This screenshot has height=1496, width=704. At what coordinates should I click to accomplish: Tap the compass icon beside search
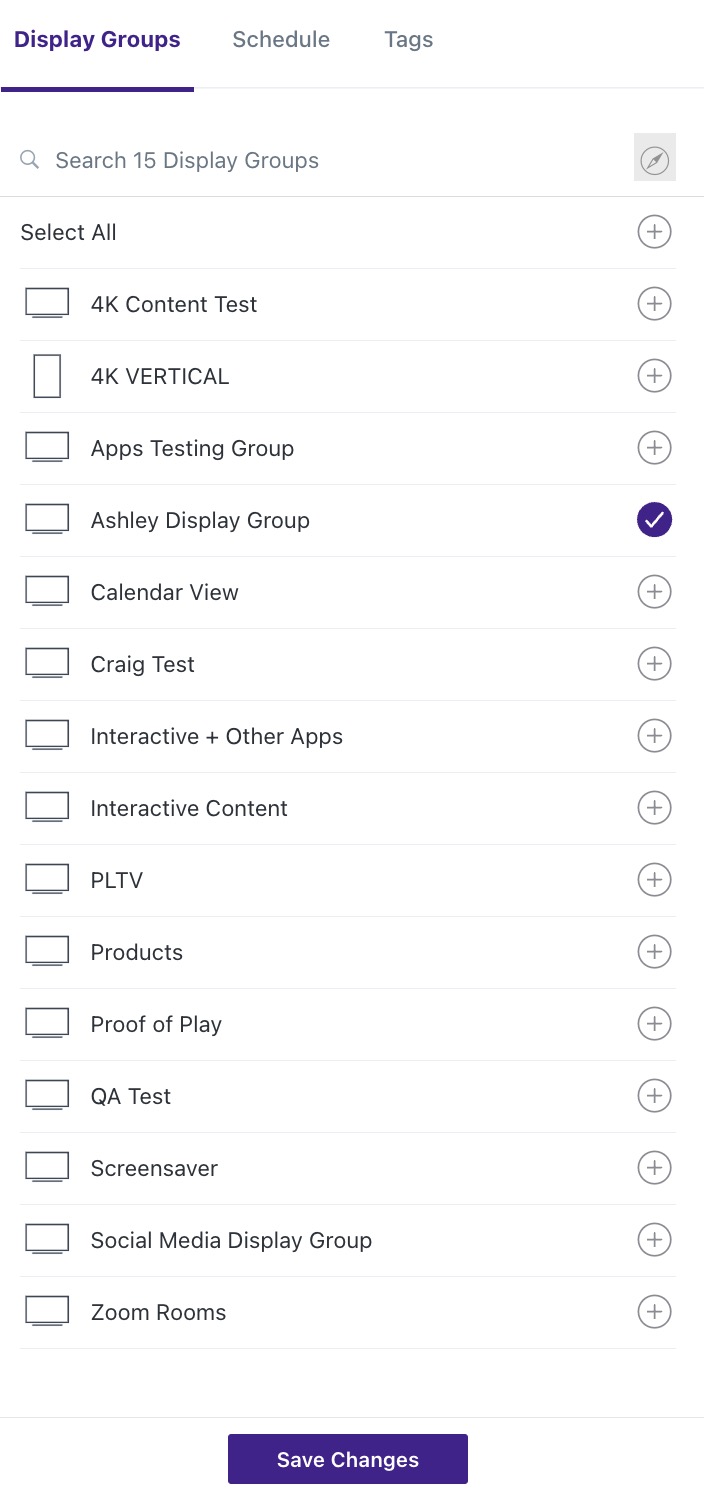click(655, 160)
